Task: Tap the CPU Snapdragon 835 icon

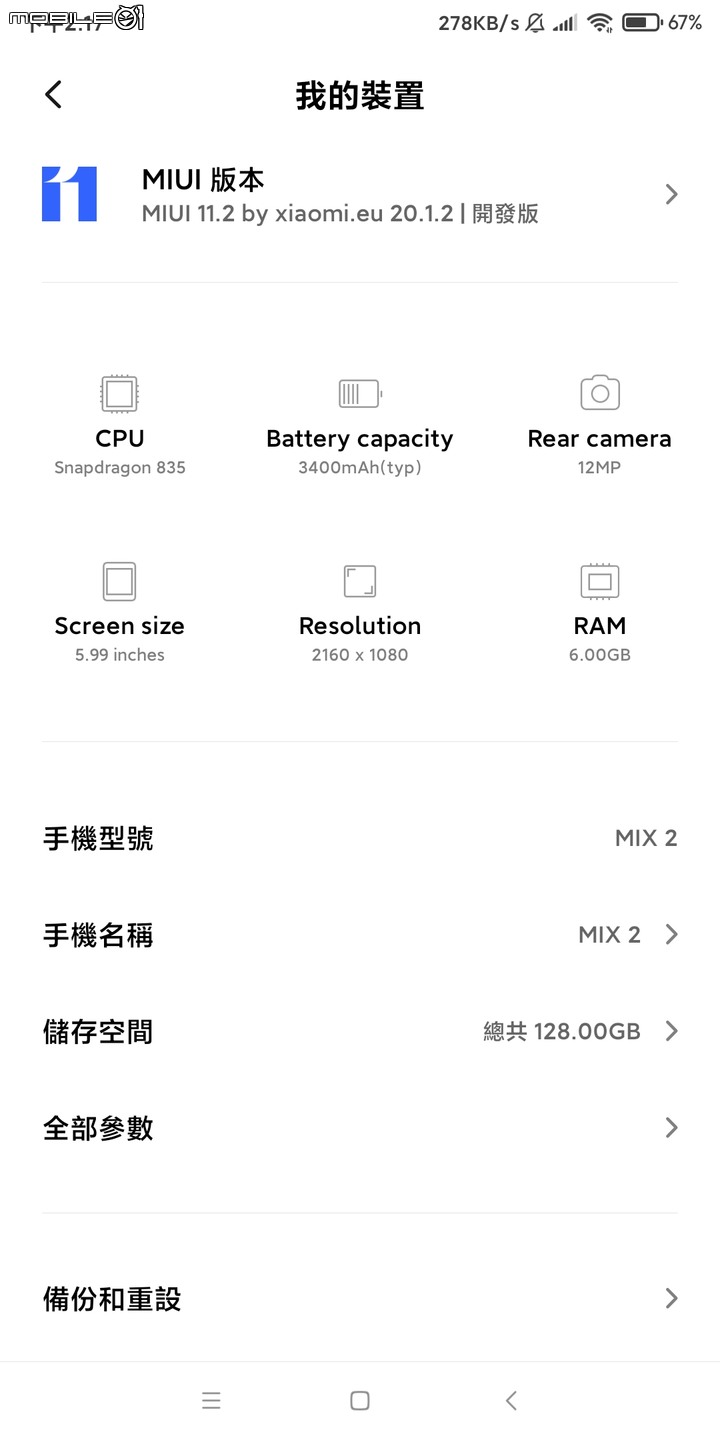Action: [x=119, y=393]
